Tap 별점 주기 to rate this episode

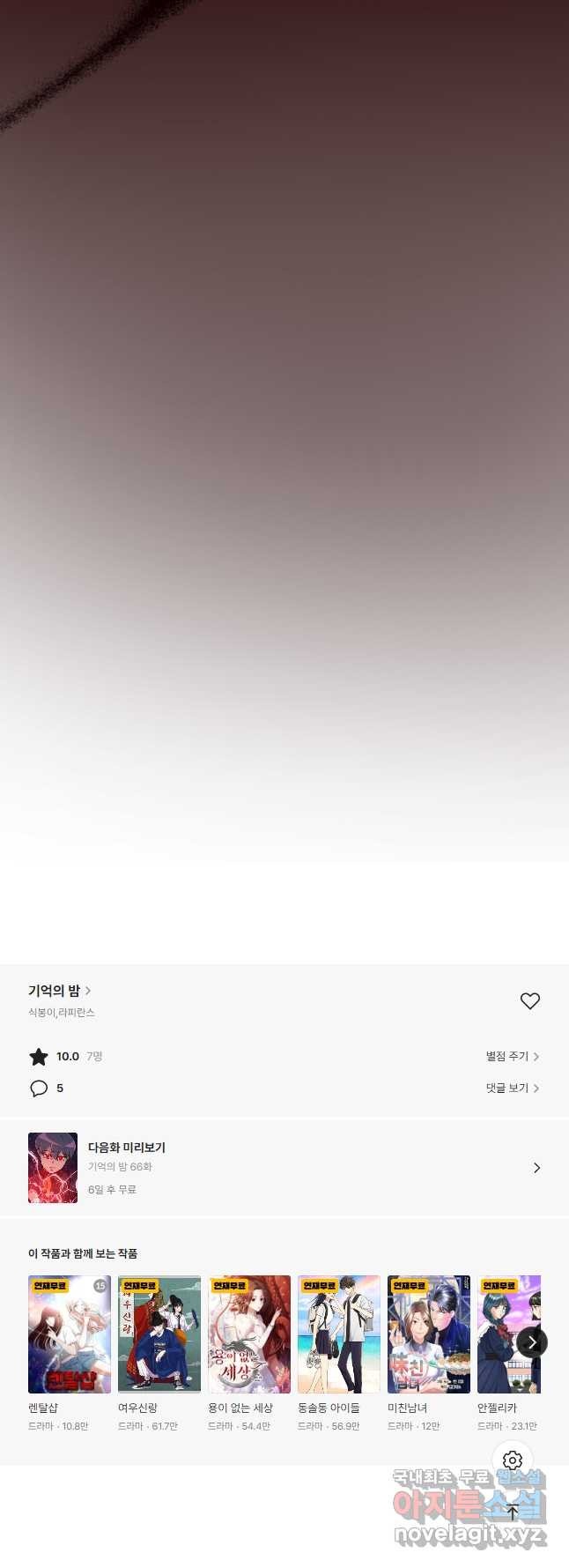pos(512,1056)
